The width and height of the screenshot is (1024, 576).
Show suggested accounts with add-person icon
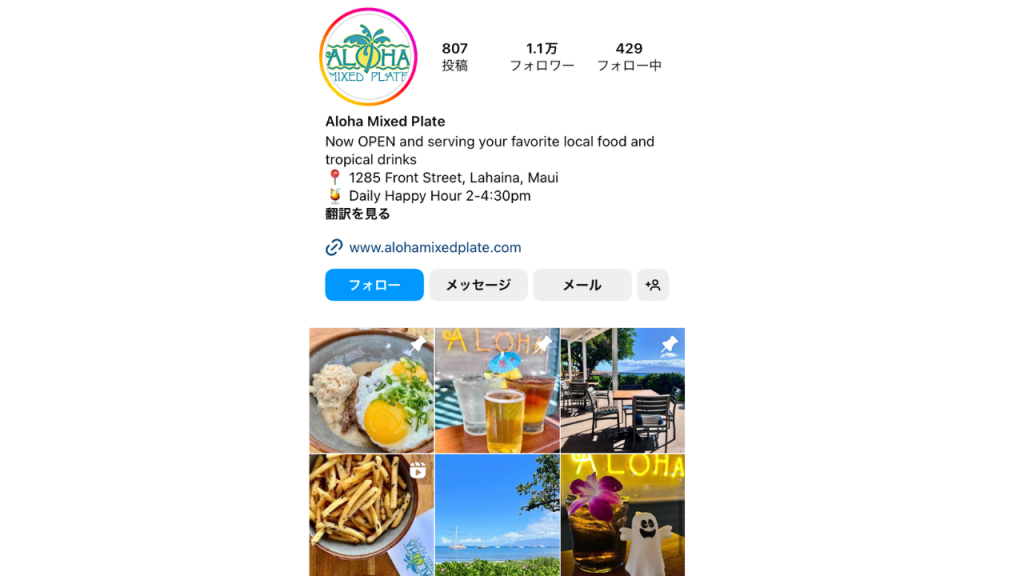click(x=653, y=285)
